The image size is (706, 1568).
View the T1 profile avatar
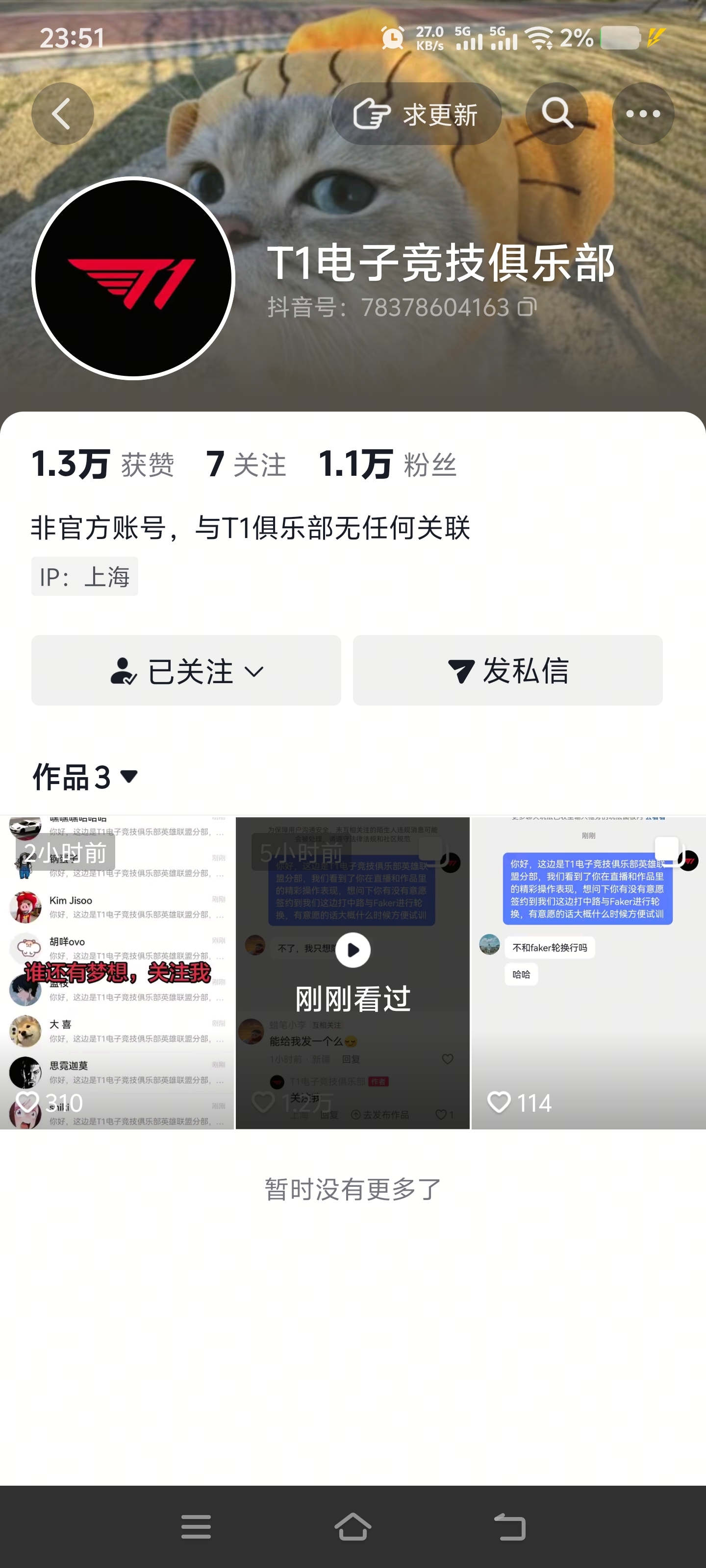coord(133,278)
